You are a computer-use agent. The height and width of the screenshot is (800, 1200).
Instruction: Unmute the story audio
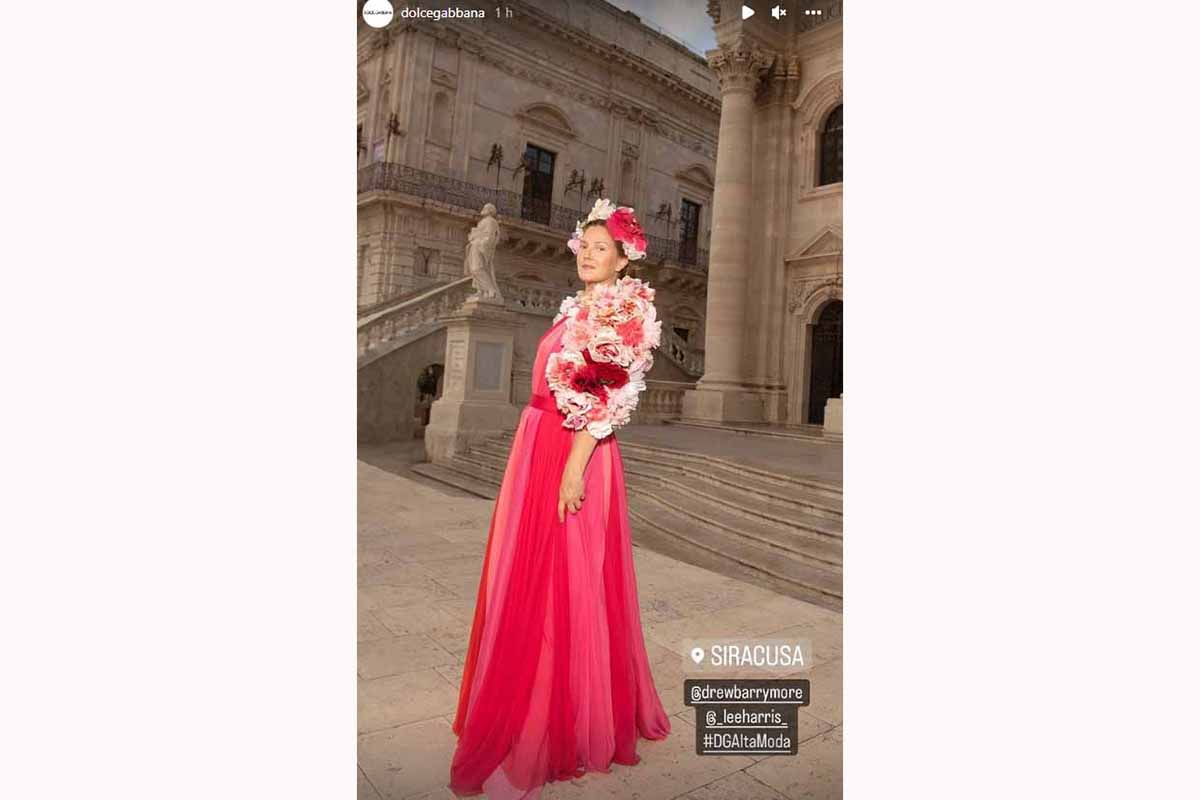[779, 13]
